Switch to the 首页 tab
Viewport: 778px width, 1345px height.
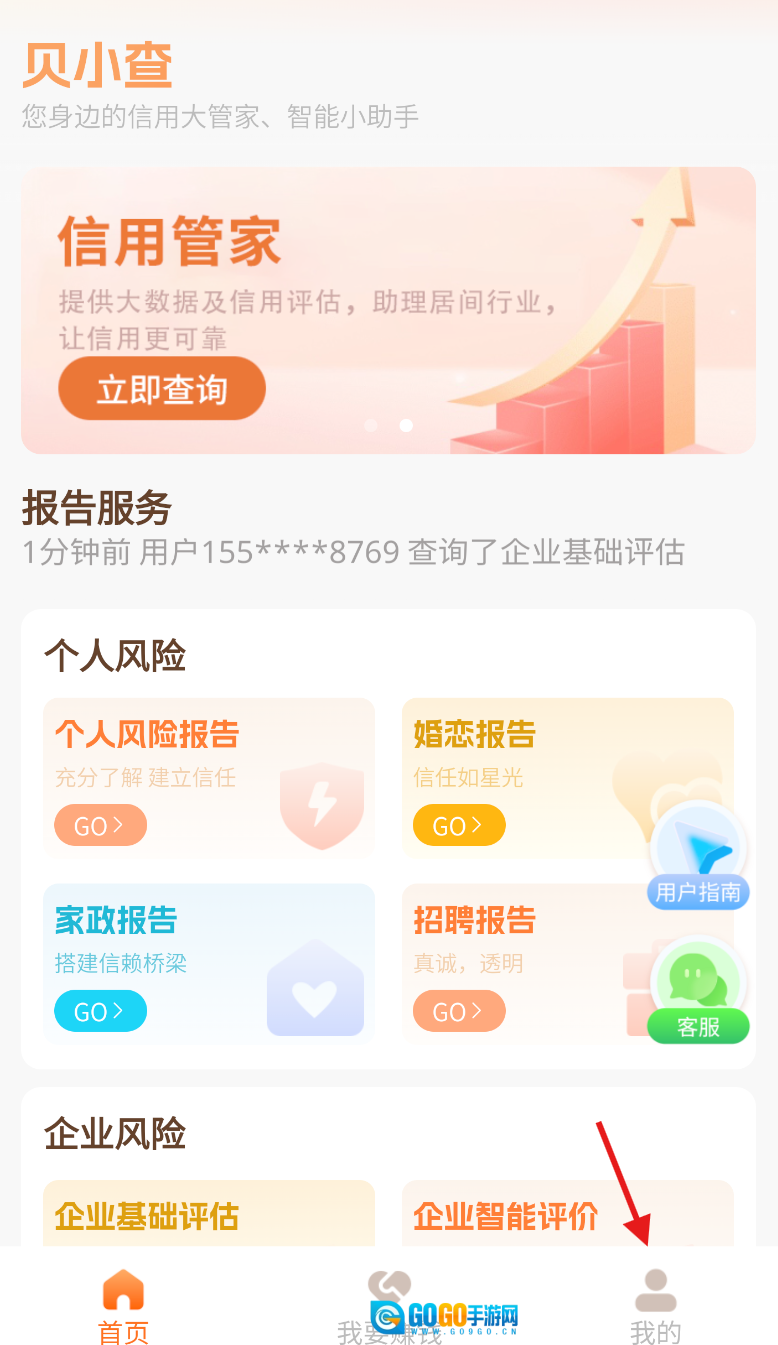click(123, 1305)
